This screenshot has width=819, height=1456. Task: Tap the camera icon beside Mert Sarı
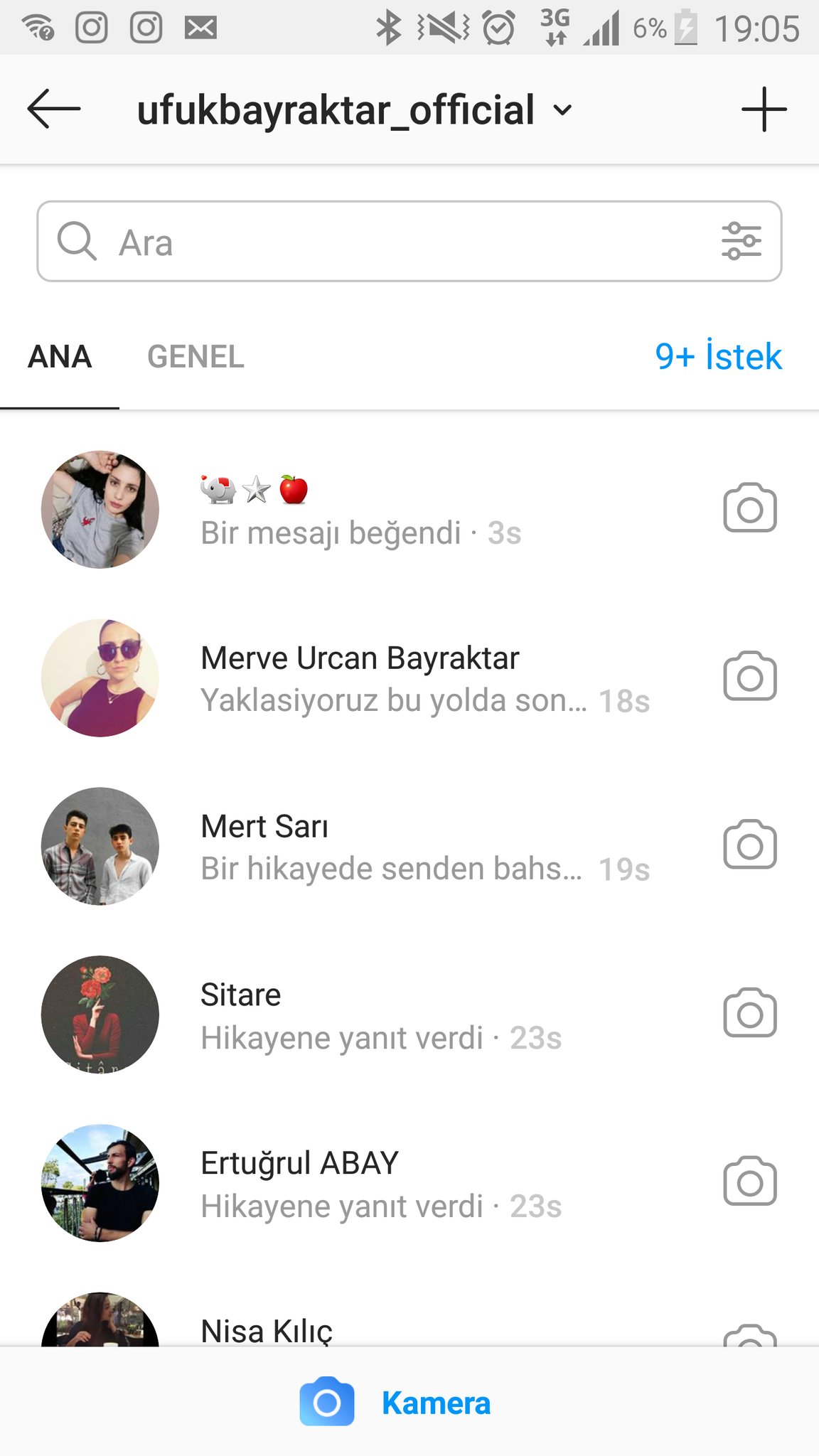click(x=749, y=845)
